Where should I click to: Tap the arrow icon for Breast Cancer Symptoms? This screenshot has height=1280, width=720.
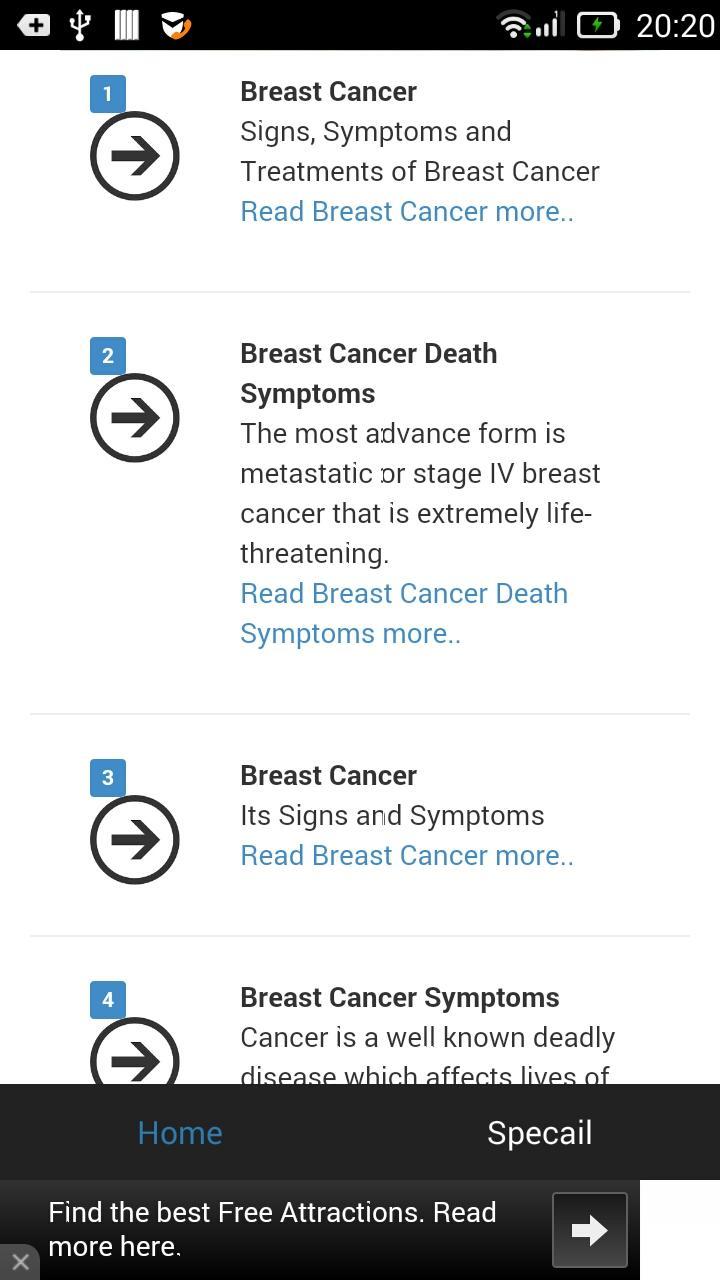(x=135, y=1060)
